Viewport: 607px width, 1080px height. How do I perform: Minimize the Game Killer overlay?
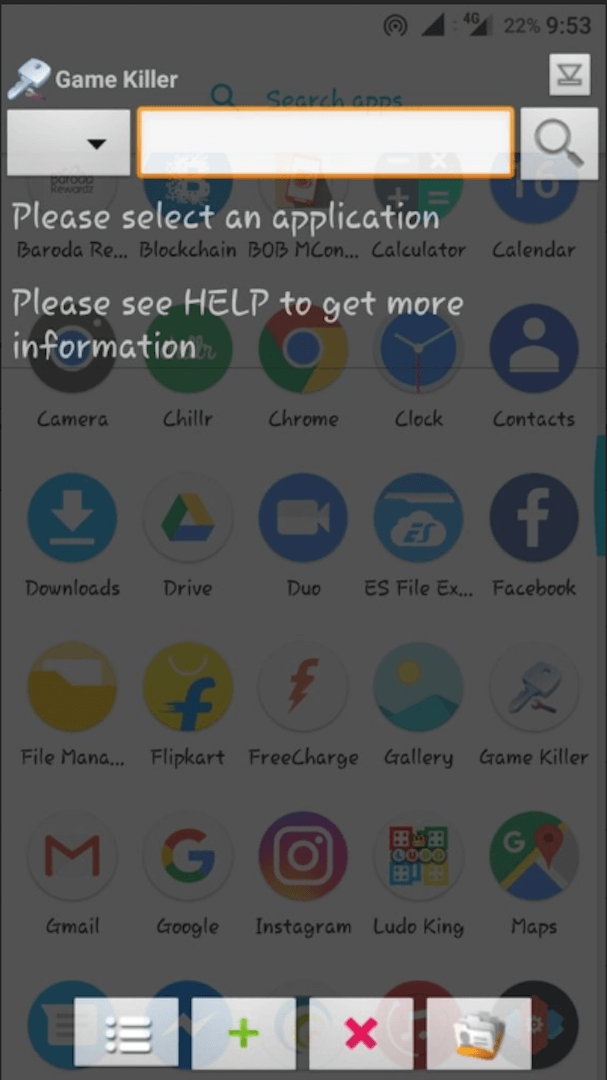coord(570,76)
